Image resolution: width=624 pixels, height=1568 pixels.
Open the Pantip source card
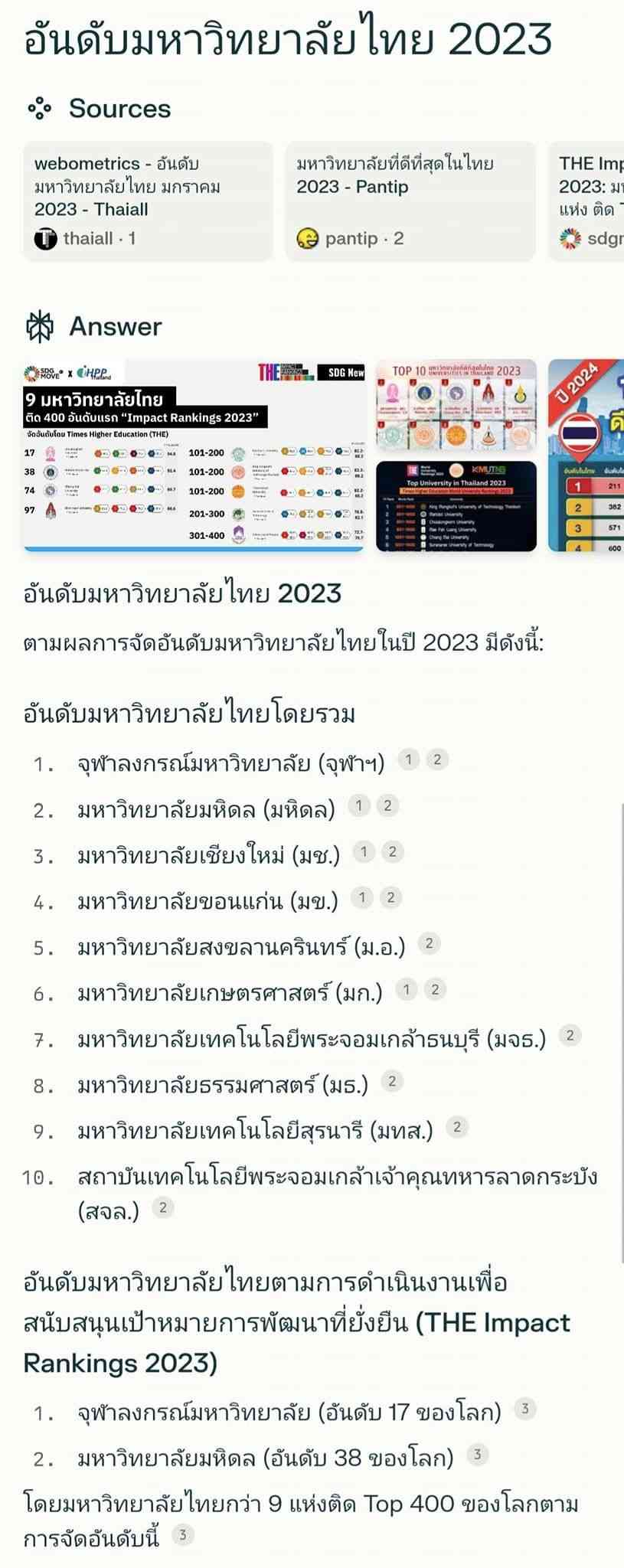pos(410,201)
